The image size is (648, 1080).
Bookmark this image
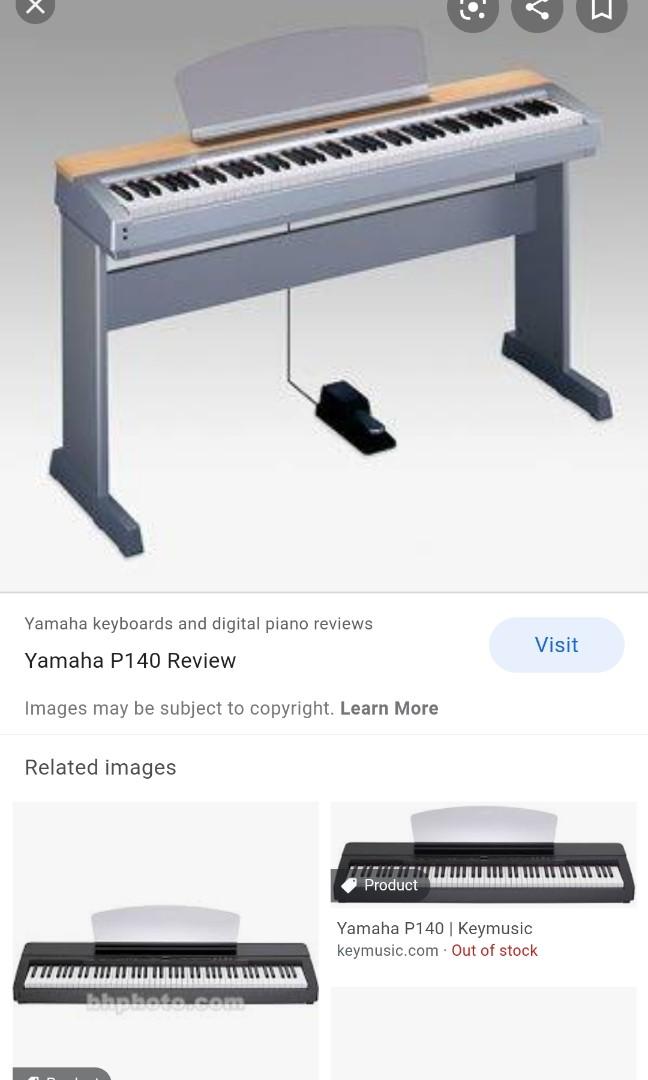tap(601, 9)
